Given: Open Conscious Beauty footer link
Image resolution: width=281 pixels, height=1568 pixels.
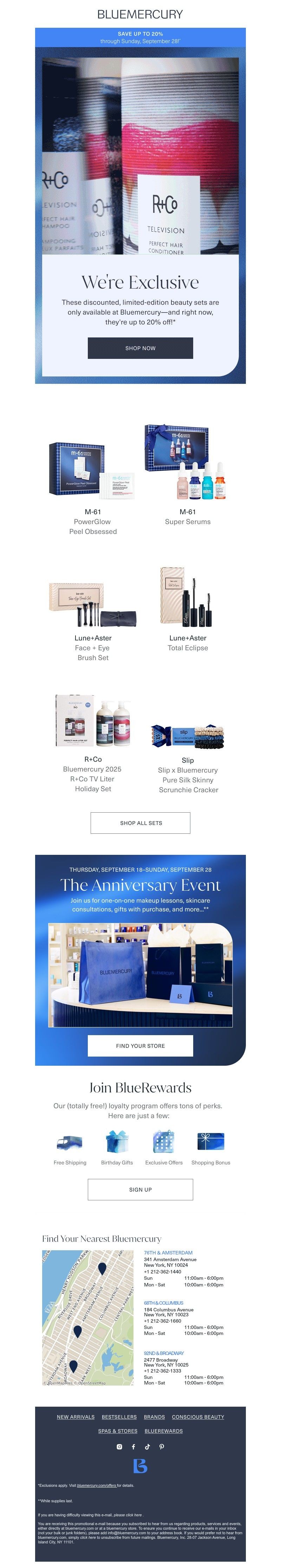Looking at the screenshot, I should coord(198,1417).
